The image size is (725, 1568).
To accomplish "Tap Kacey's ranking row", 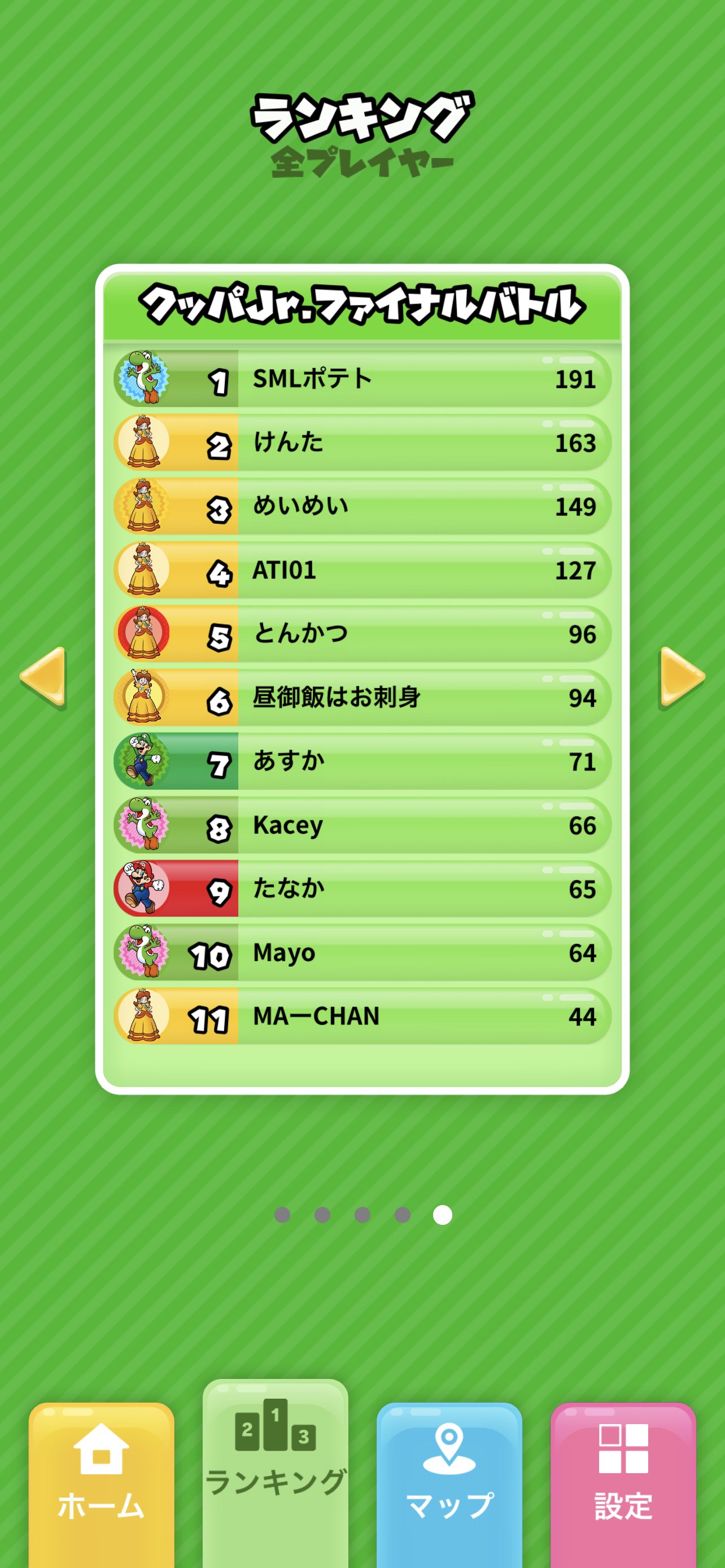I will (x=362, y=825).
